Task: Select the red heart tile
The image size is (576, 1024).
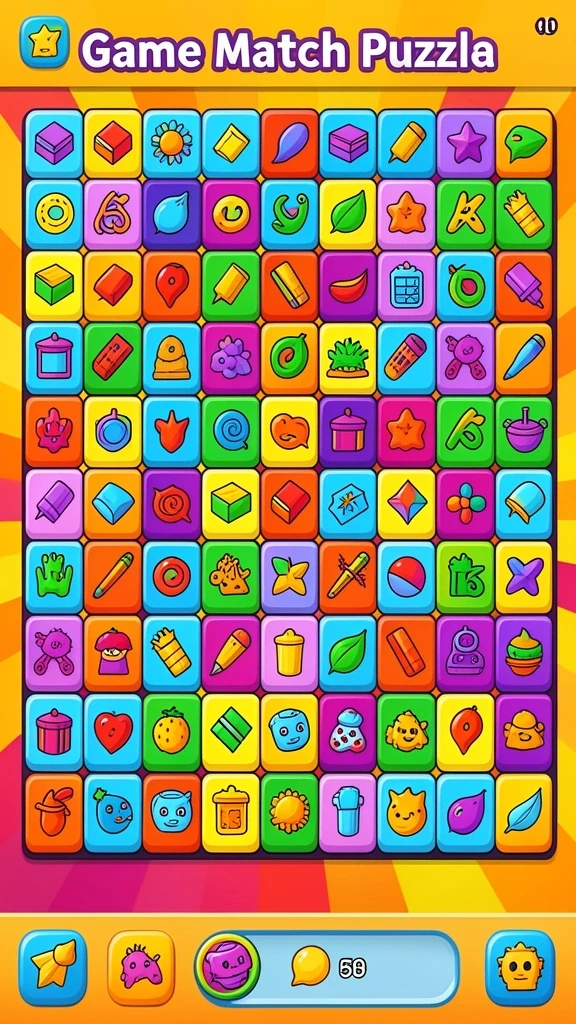Action: (113, 732)
